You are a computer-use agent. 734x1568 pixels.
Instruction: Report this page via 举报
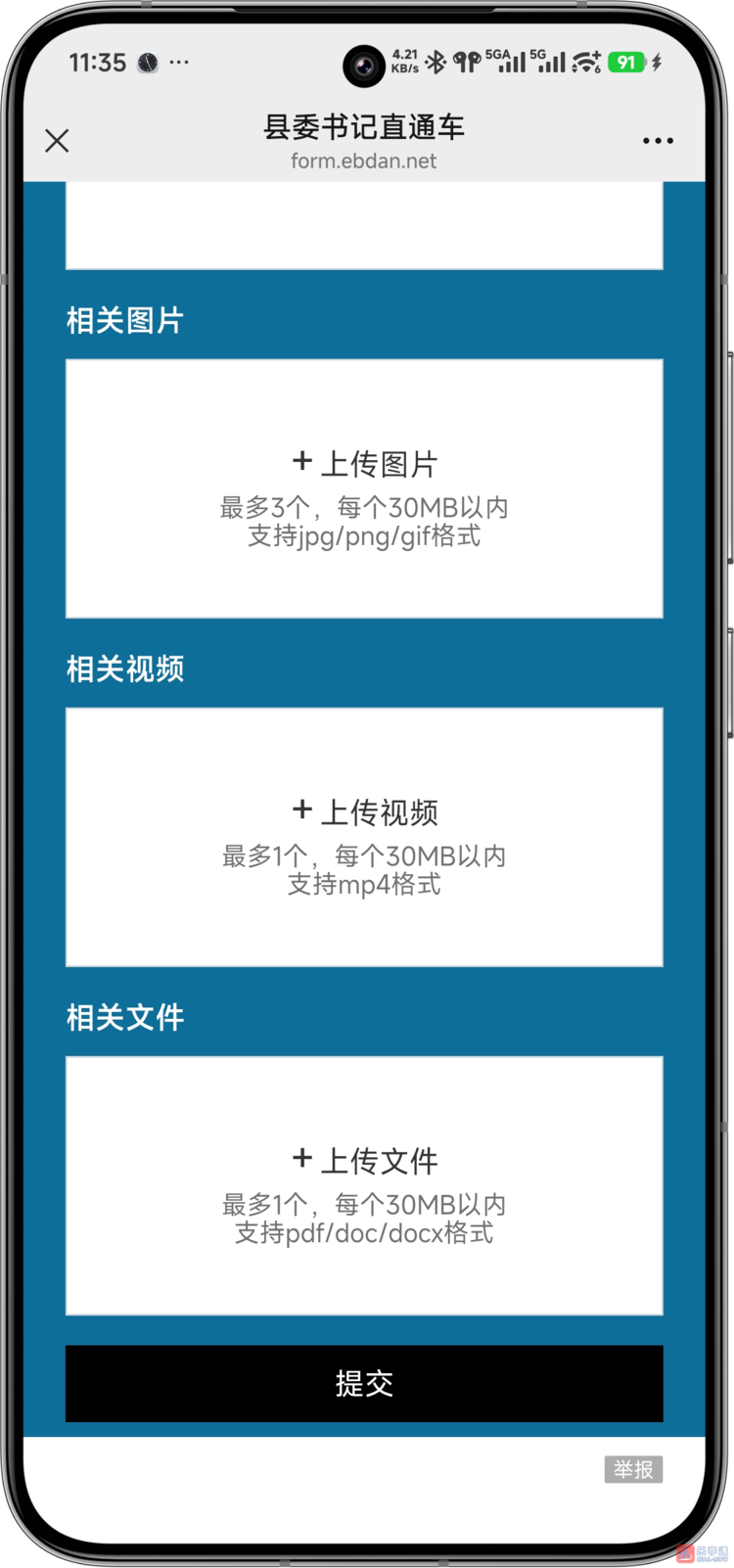[633, 1469]
